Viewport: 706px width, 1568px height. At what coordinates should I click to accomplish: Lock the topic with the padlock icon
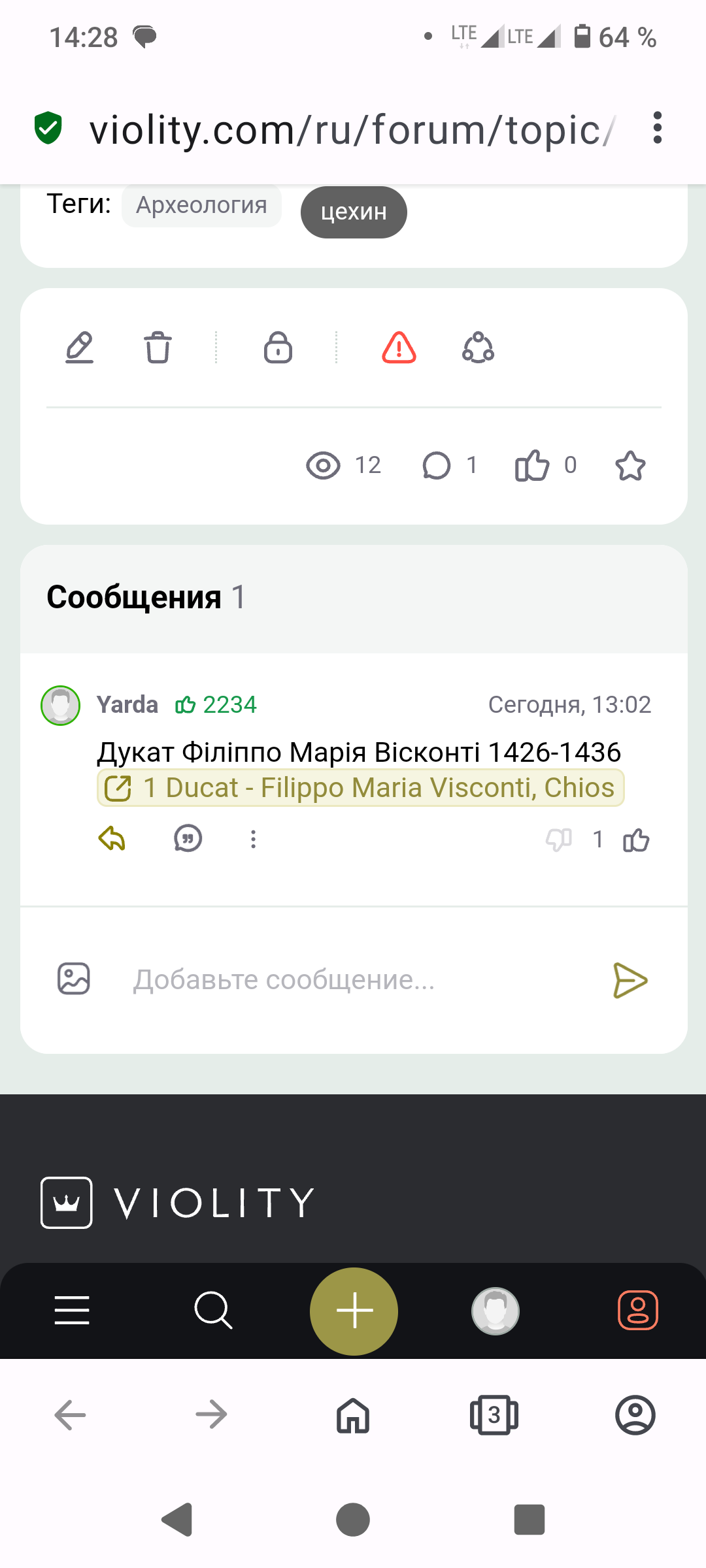point(278,347)
